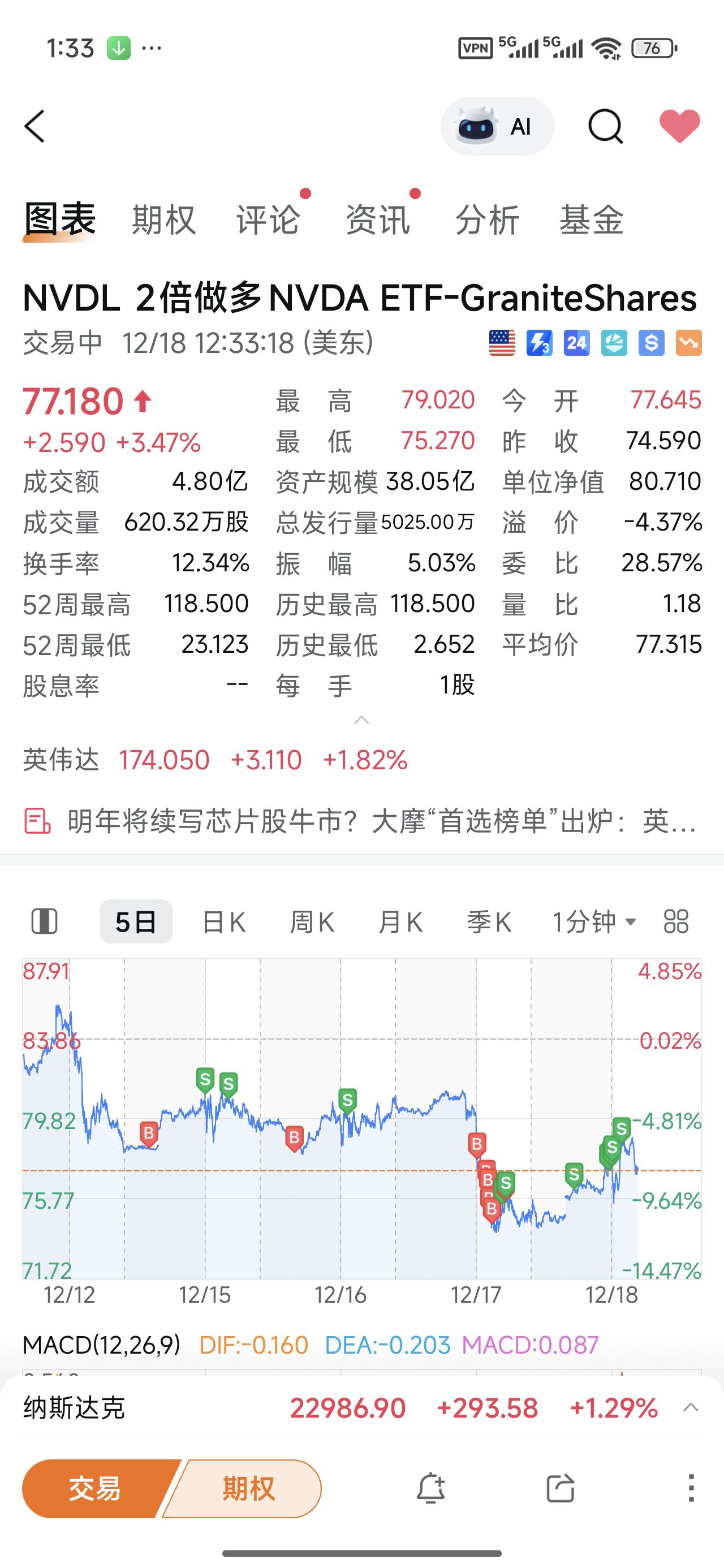Open the search icon
Screen dimensions: 724x1568
click(605, 127)
